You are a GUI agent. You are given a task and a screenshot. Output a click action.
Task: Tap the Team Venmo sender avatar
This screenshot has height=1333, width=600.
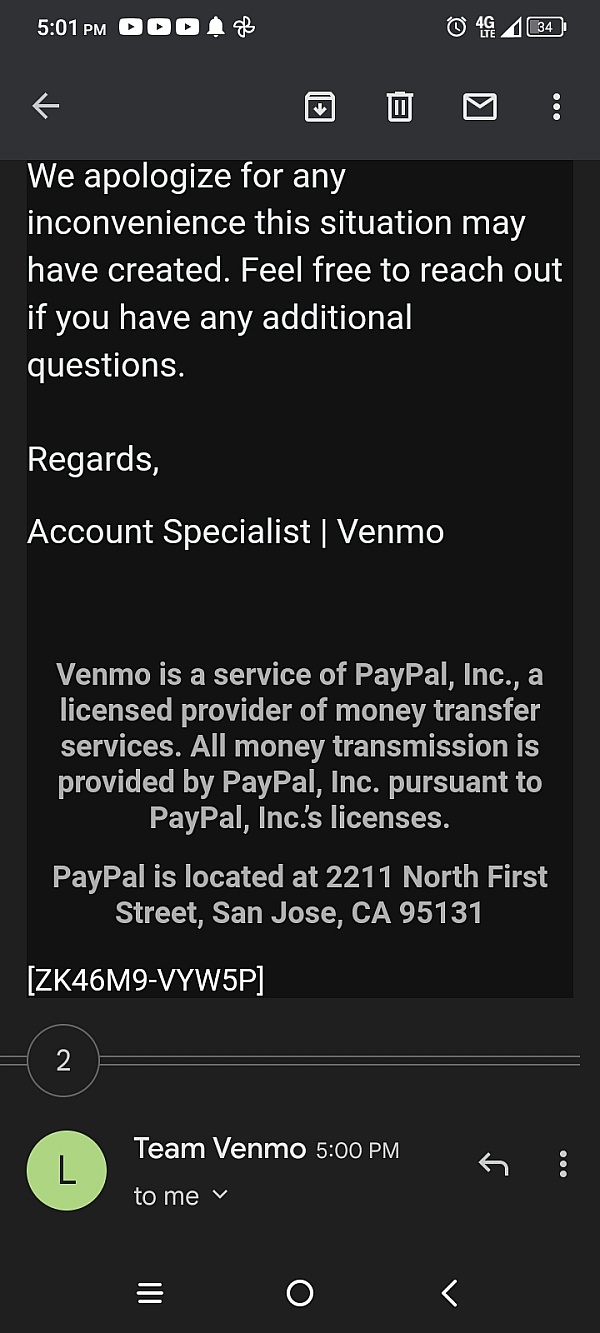click(x=67, y=1171)
